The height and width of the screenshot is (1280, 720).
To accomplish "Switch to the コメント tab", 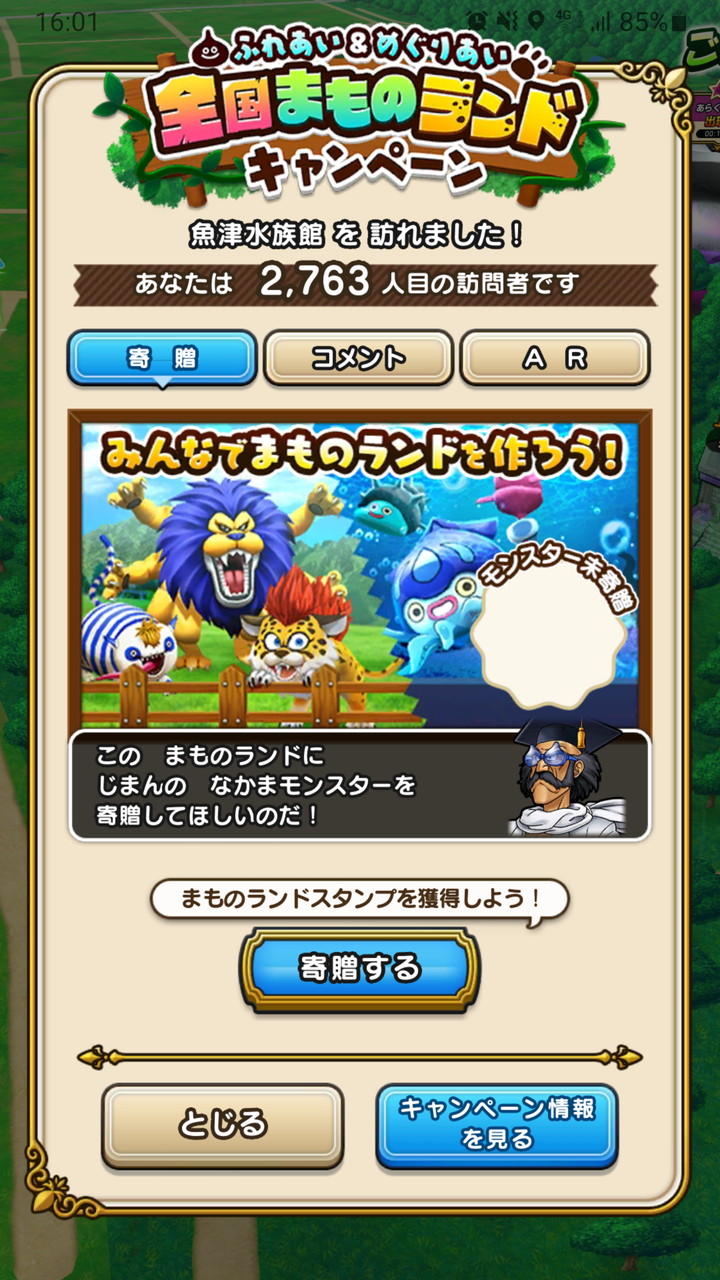I will coord(358,358).
